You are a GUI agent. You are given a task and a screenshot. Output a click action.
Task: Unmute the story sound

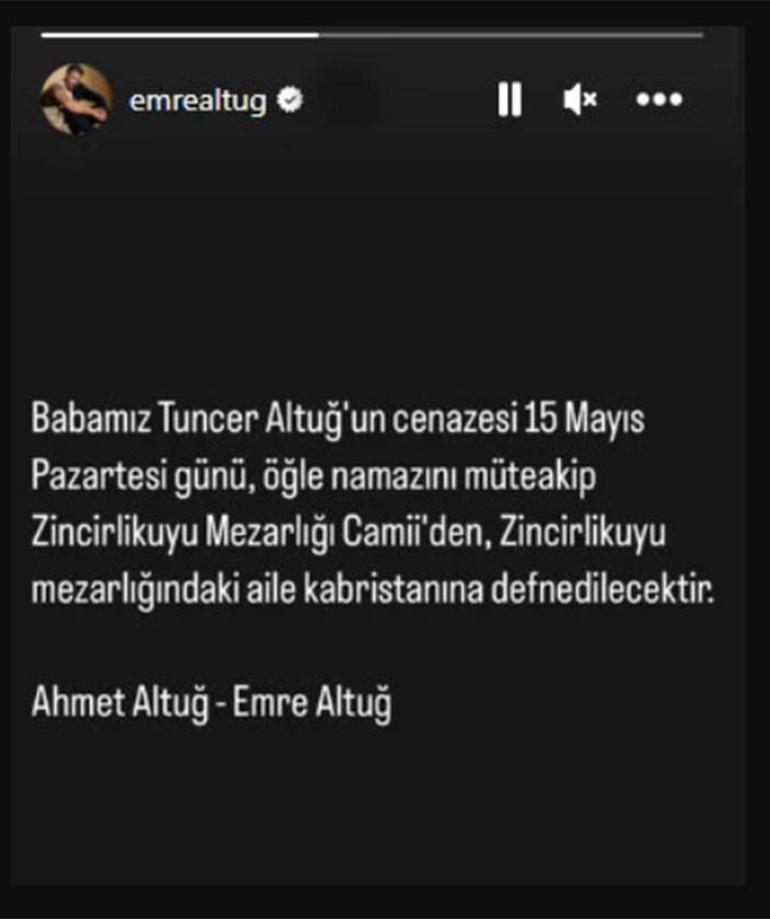point(580,100)
